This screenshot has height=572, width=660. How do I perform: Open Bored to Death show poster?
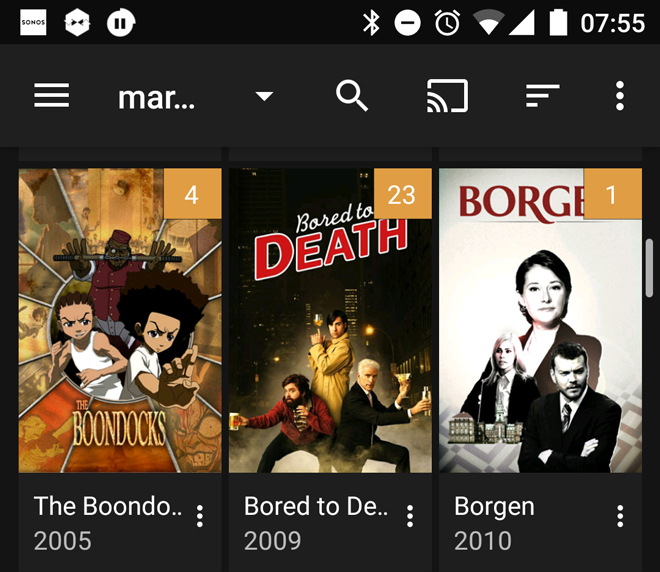coord(330,320)
